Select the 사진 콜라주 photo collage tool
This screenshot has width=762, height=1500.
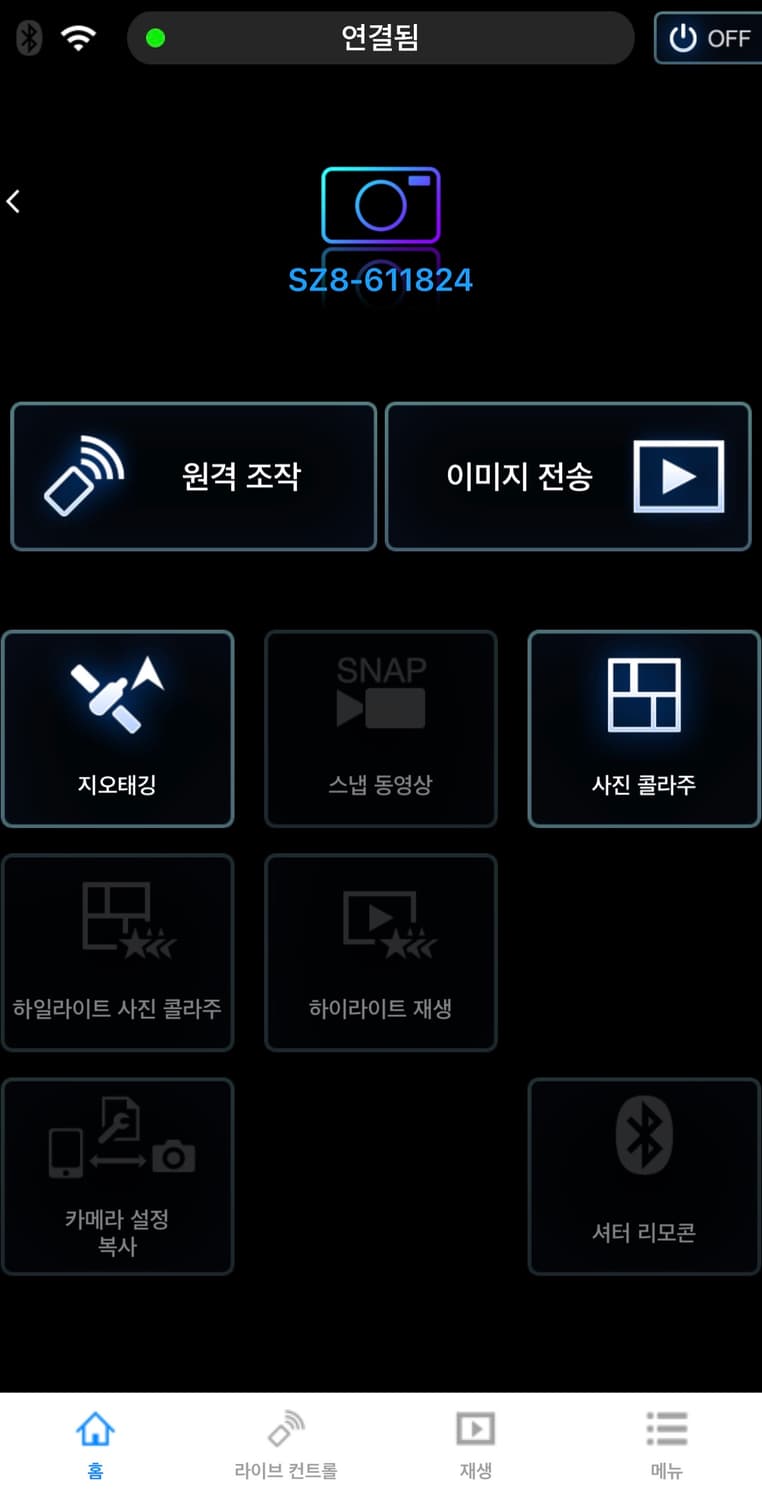click(x=644, y=729)
